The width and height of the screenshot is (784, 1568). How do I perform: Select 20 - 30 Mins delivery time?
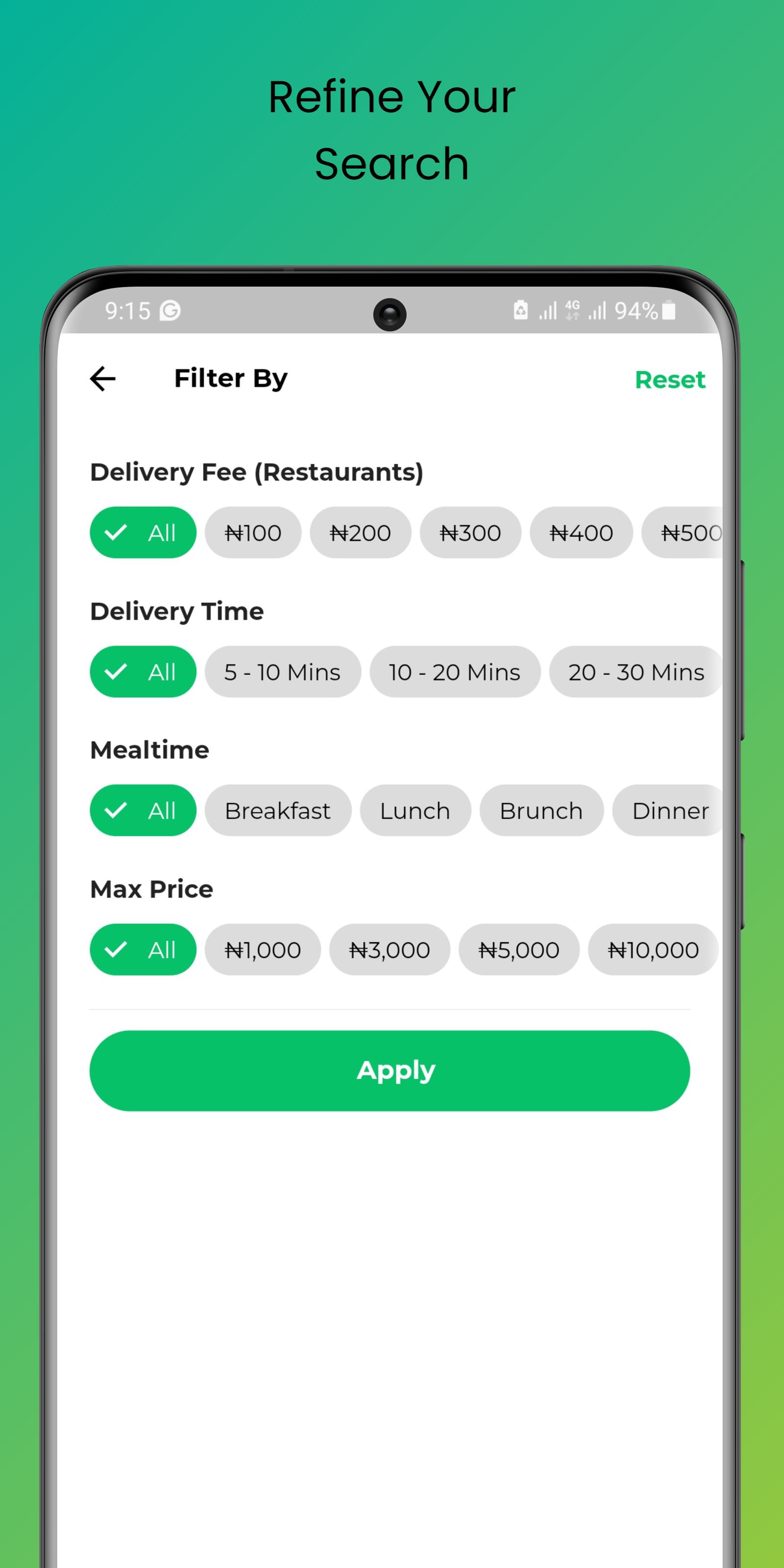636,671
